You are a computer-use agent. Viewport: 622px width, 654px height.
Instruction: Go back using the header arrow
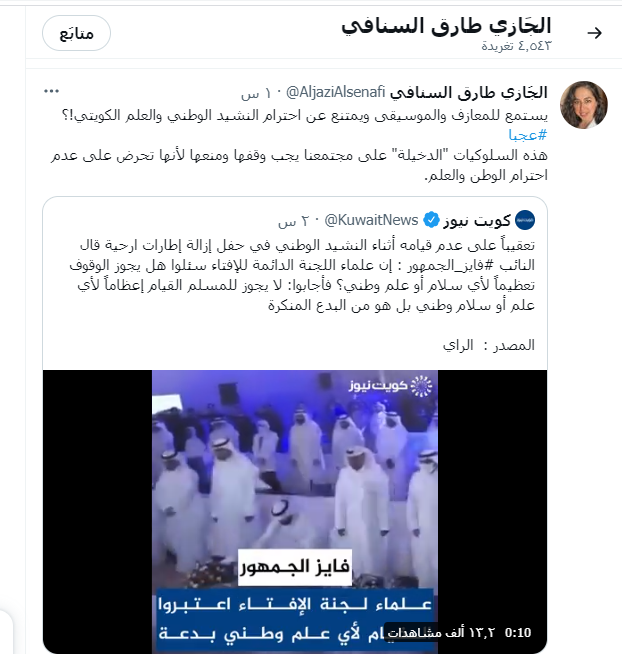click(594, 33)
